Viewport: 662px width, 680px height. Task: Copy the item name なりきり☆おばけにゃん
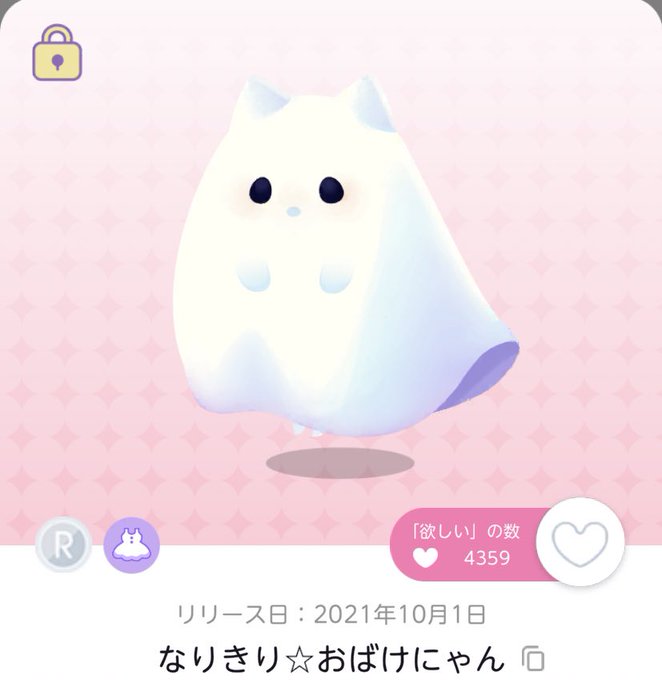(x=534, y=659)
